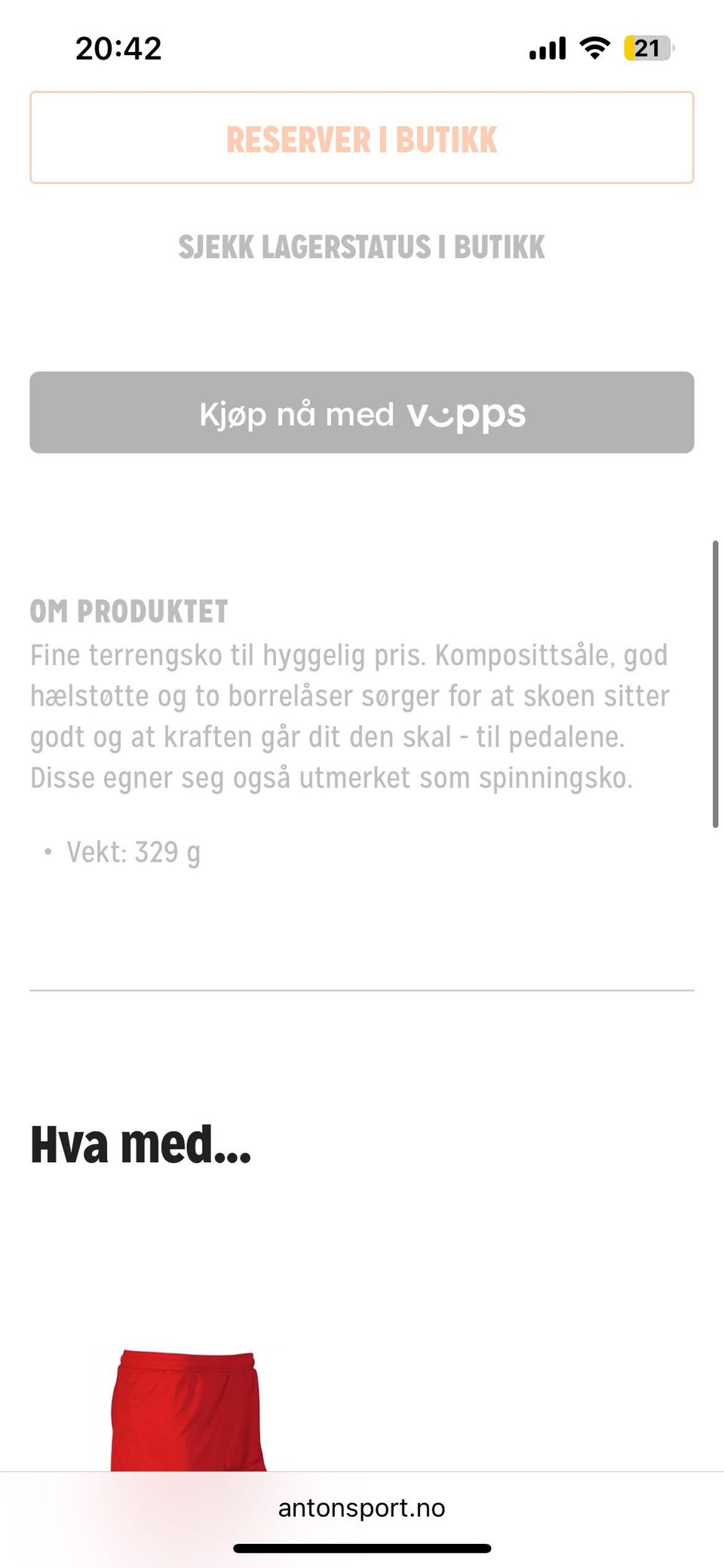Tap the OM PRODUKTET section heading

point(128,612)
